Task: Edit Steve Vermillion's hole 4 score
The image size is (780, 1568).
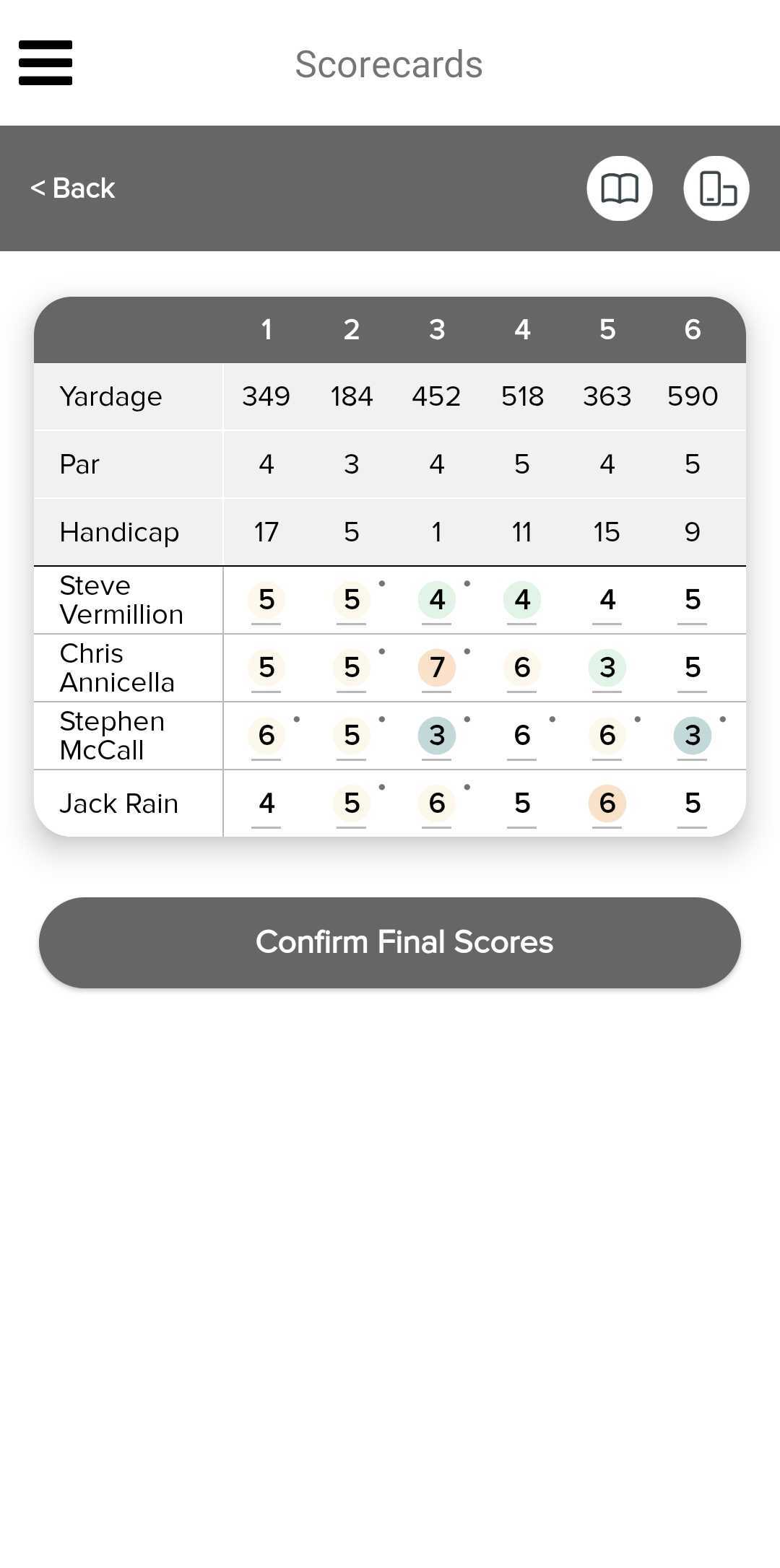Action: pyautogui.click(x=522, y=600)
